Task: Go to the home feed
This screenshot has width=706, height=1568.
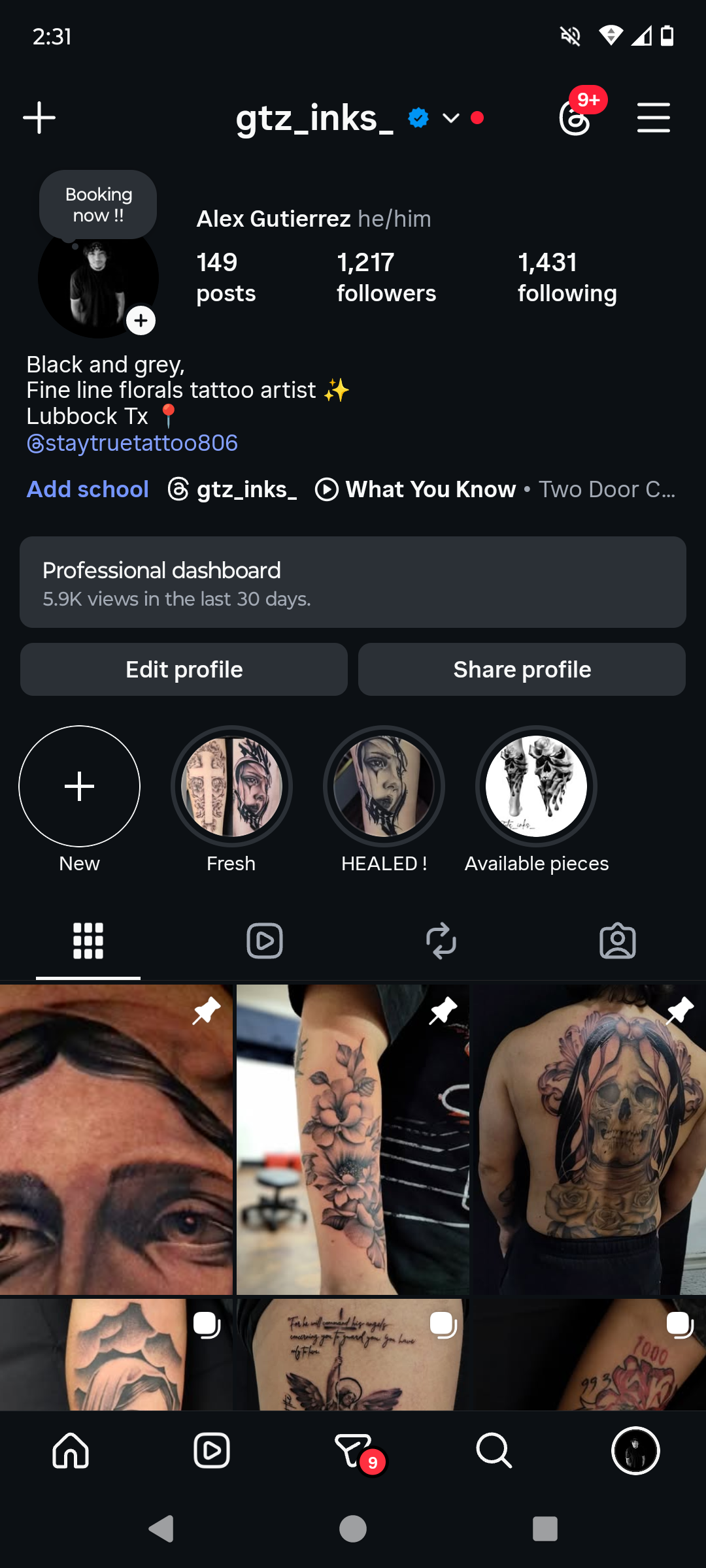Action: [x=71, y=1451]
